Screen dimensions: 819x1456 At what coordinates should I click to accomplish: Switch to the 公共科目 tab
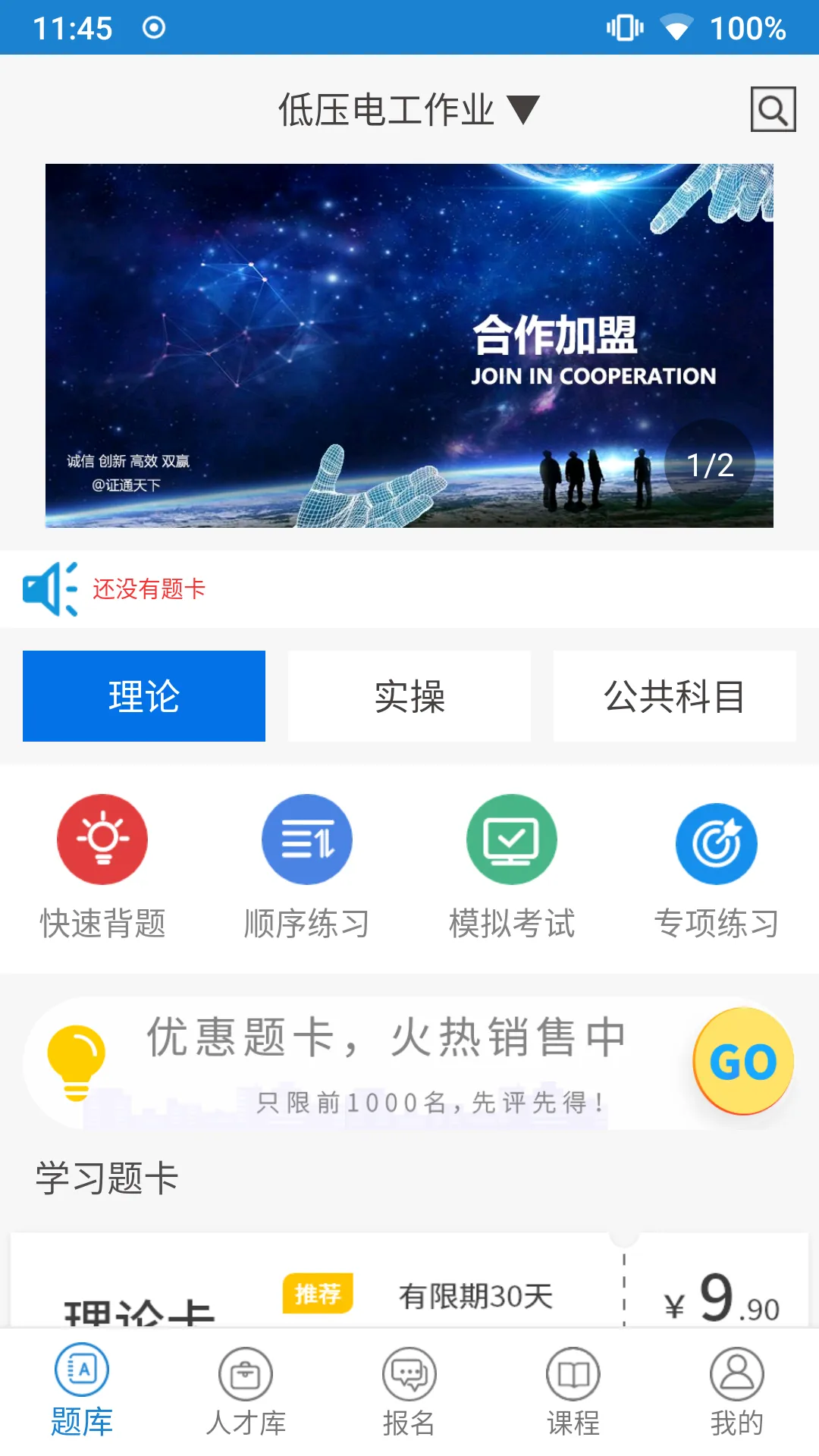point(675,695)
